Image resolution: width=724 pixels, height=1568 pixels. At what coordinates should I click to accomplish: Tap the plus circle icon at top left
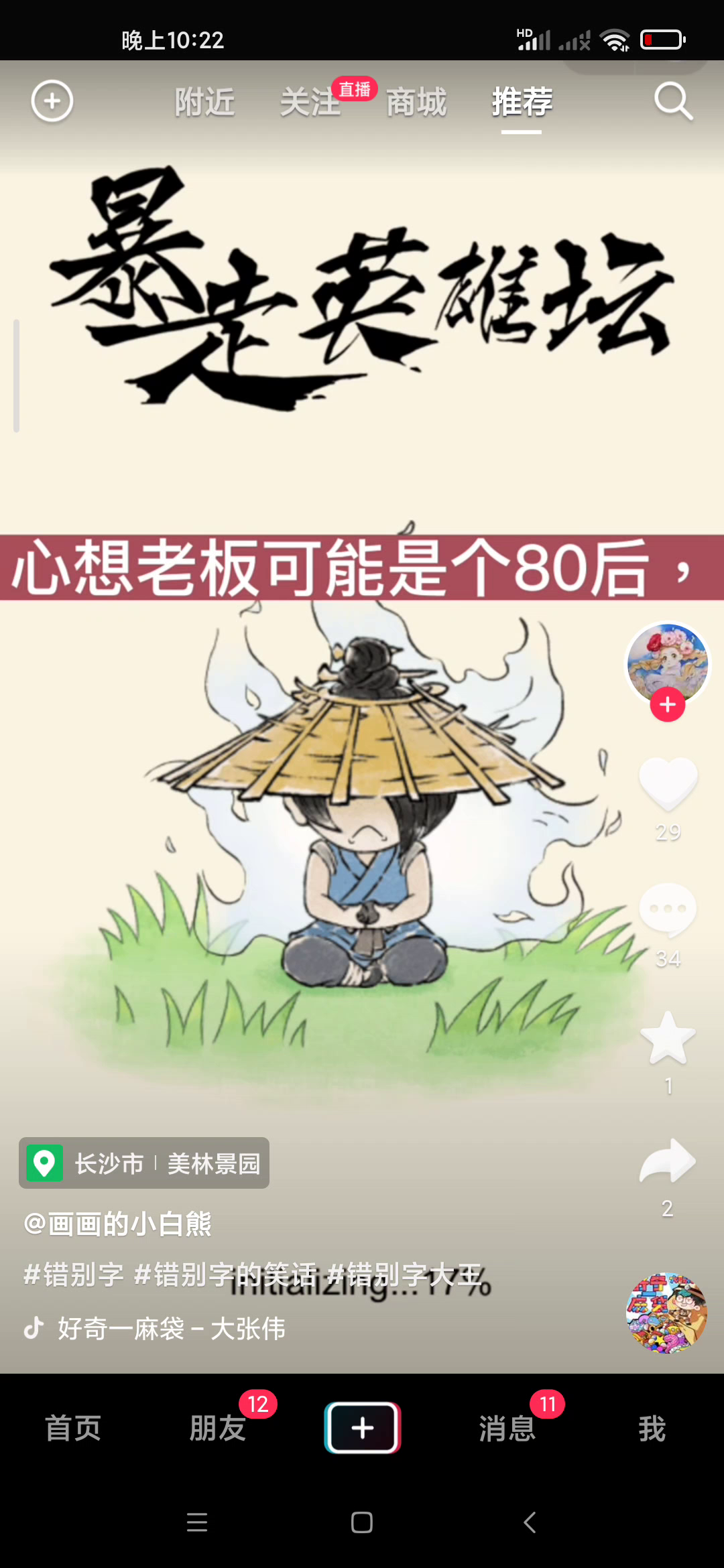(x=52, y=101)
